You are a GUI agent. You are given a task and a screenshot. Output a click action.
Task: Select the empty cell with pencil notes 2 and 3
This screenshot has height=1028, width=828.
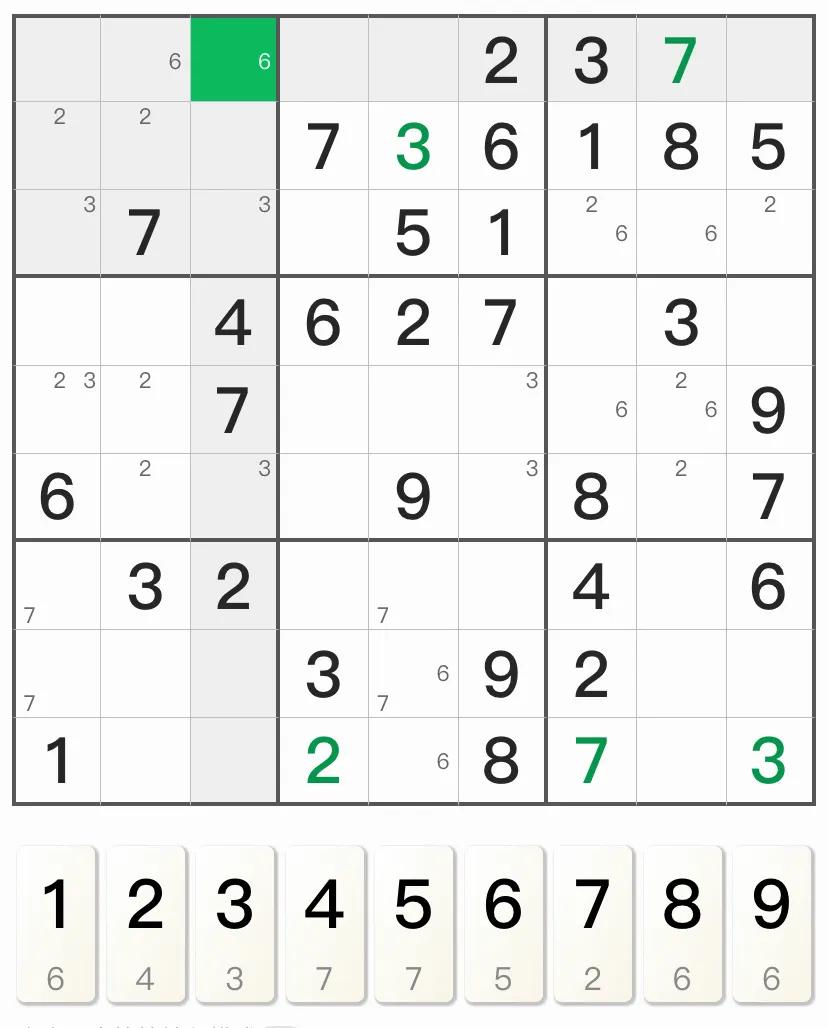tap(57, 410)
